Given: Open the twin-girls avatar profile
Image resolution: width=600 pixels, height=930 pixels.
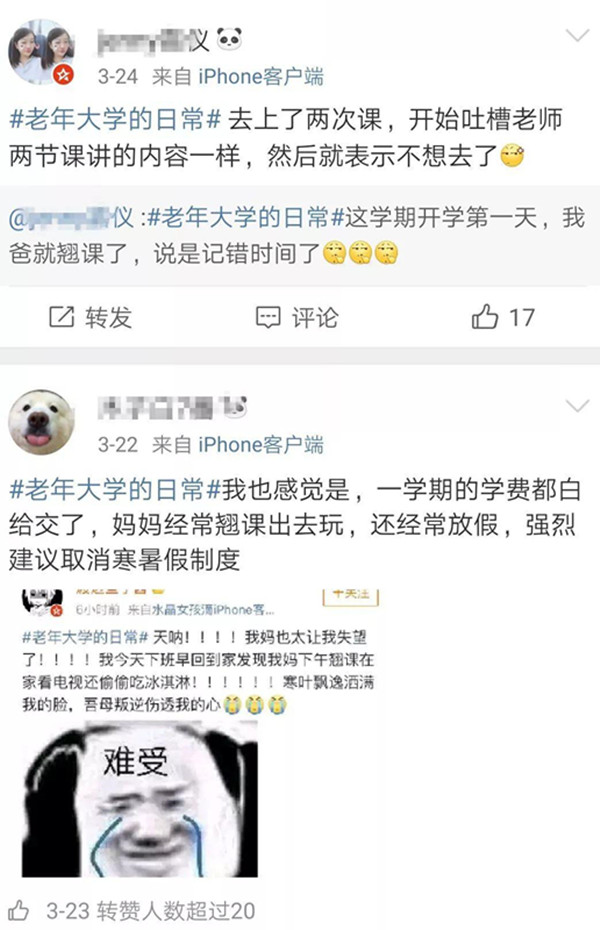Looking at the screenshot, I should tap(41, 52).
